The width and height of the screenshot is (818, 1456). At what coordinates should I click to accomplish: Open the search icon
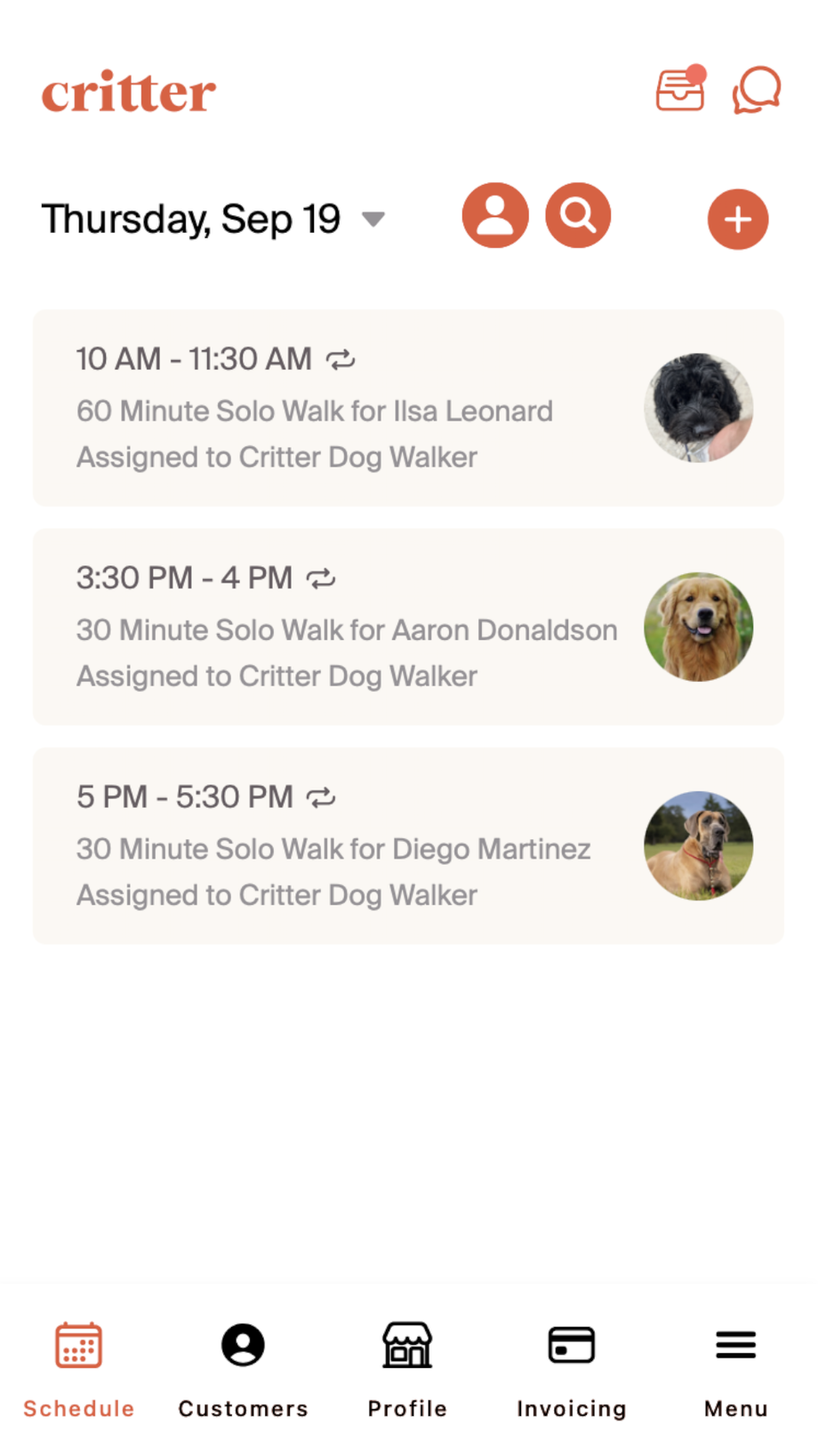click(x=578, y=216)
